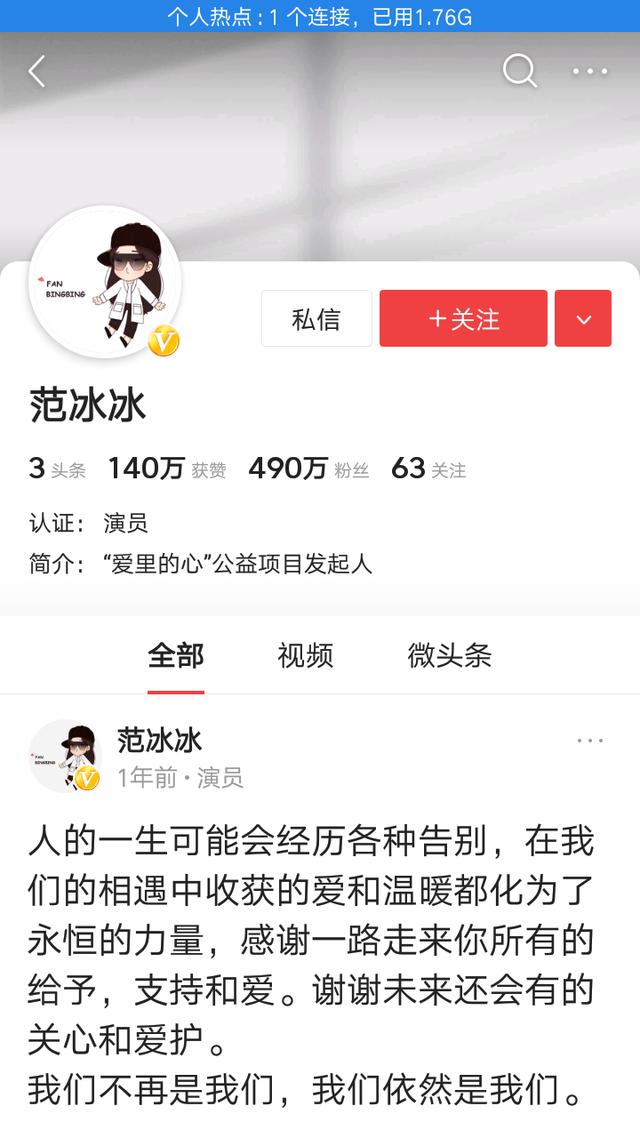
Task: Send a private message via 私信
Action: point(316,319)
